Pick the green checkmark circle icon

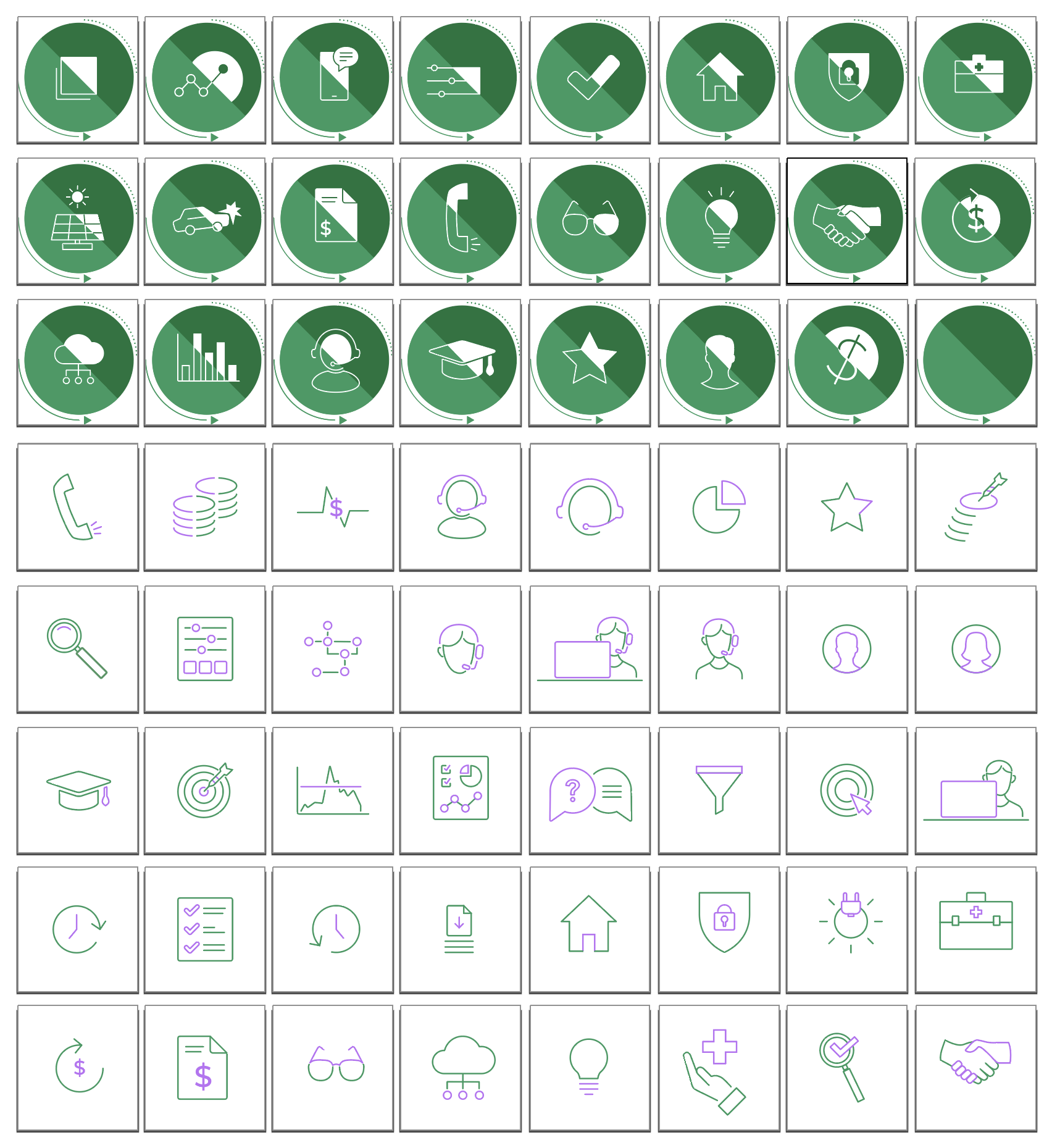(x=590, y=79)
